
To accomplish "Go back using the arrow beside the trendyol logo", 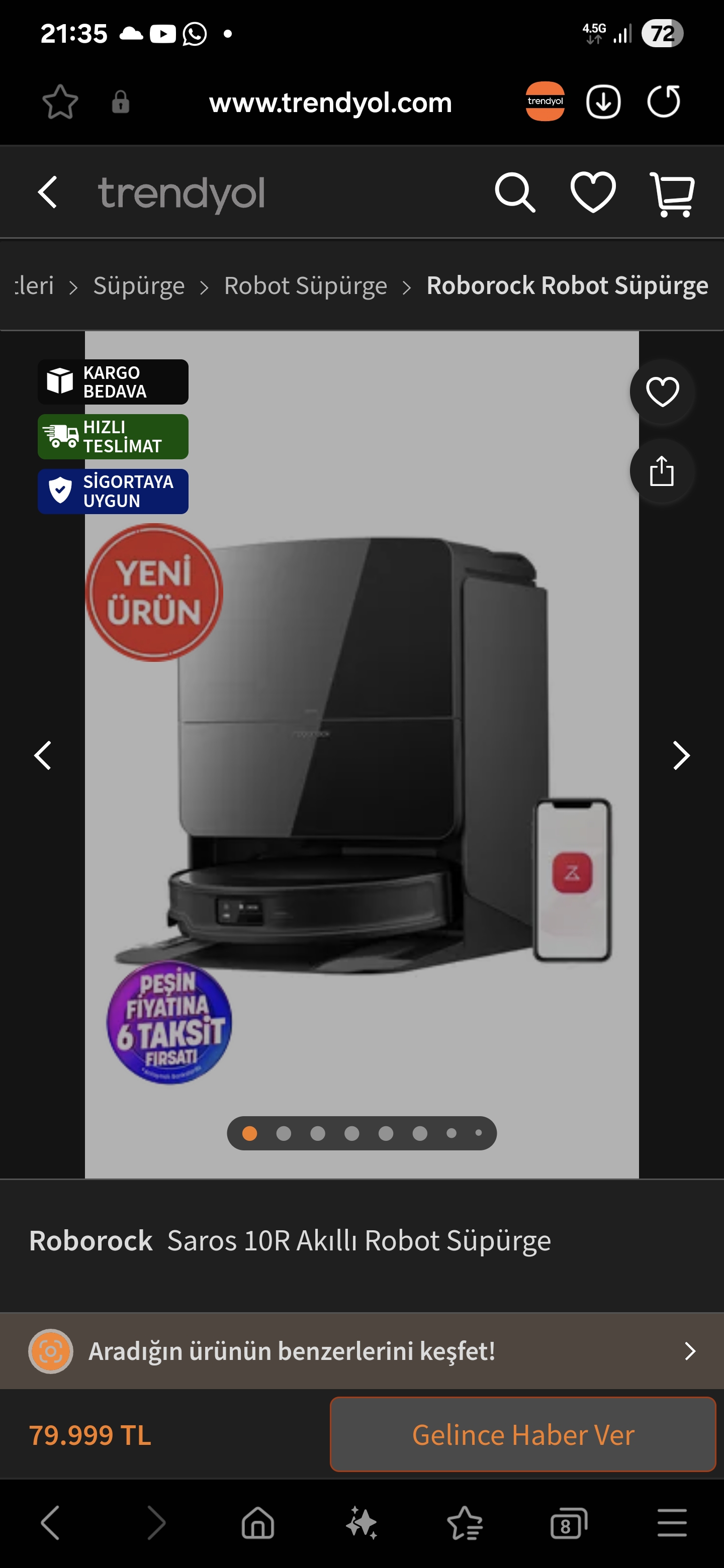I will point(47,192).
